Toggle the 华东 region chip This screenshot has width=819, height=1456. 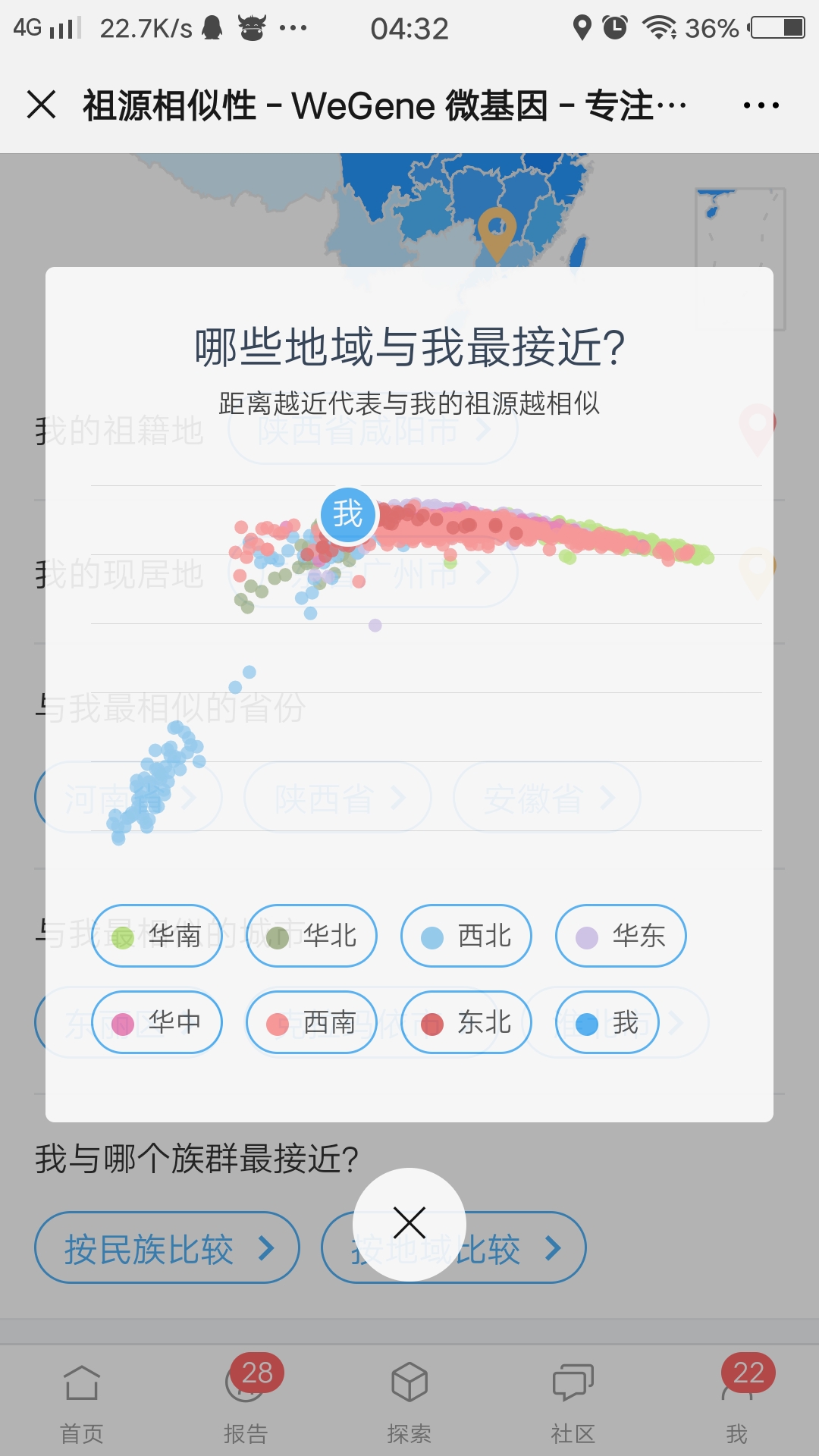(621, 936)
